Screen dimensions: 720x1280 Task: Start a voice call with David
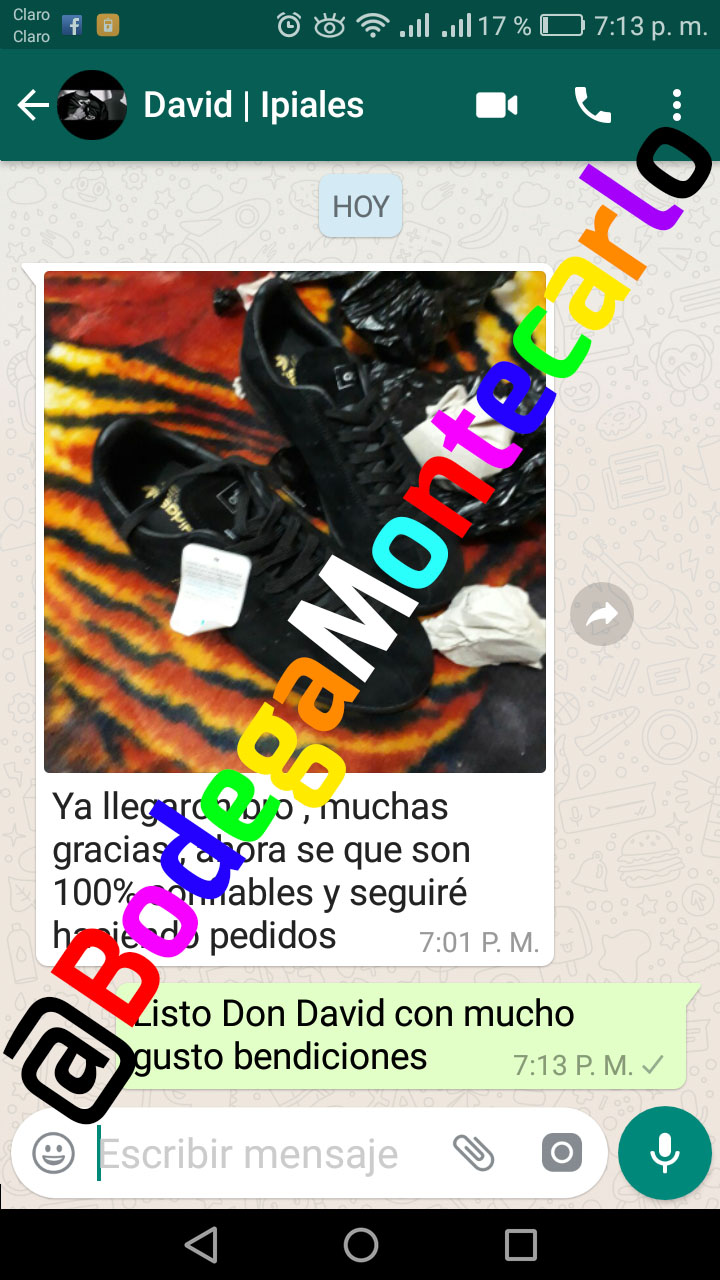pyautogui.click(x=592, y=105)
